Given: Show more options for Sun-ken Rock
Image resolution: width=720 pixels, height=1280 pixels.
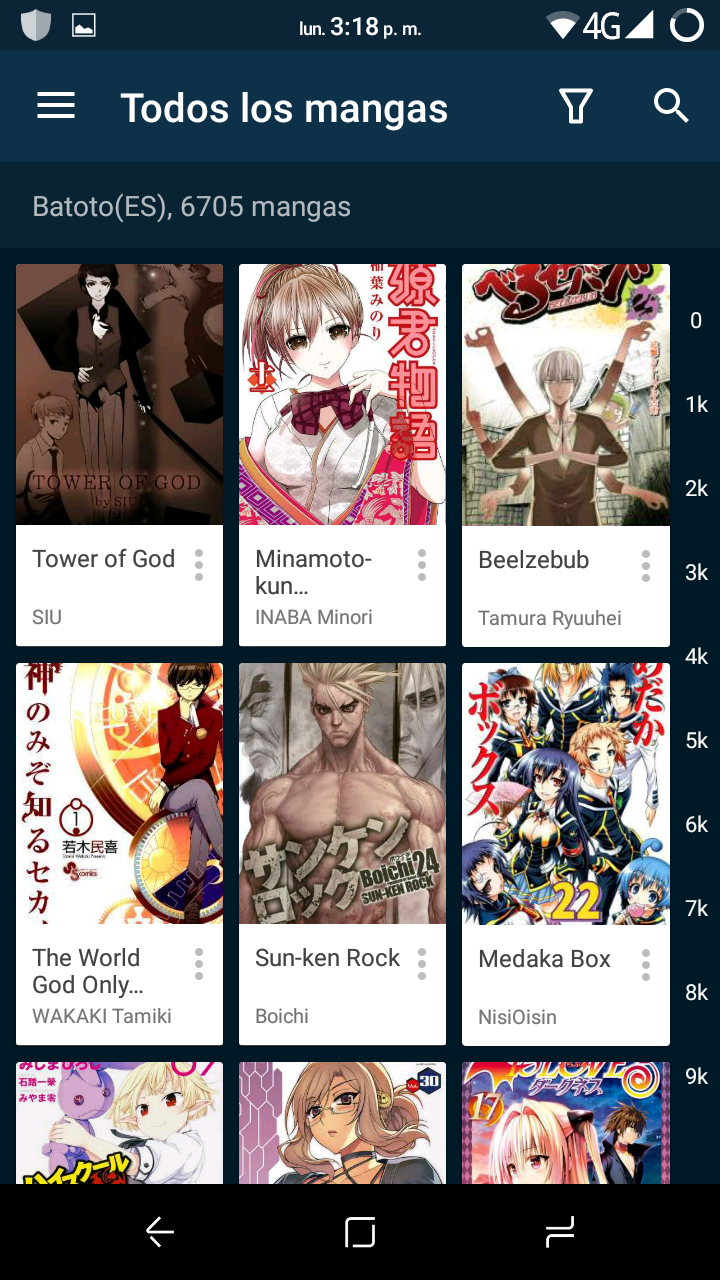Looking at the screenshot, I should click(422, 964).
